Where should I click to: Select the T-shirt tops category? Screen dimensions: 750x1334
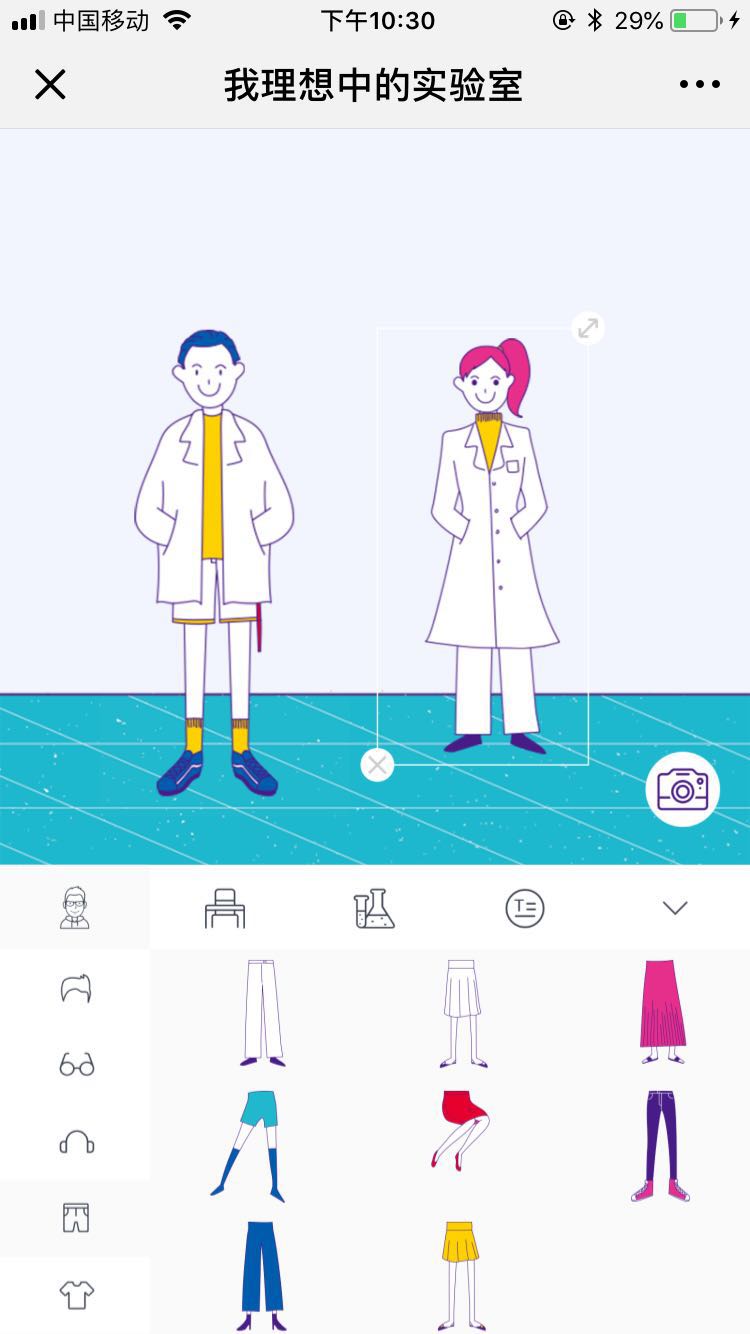[x=76, y=1295]
